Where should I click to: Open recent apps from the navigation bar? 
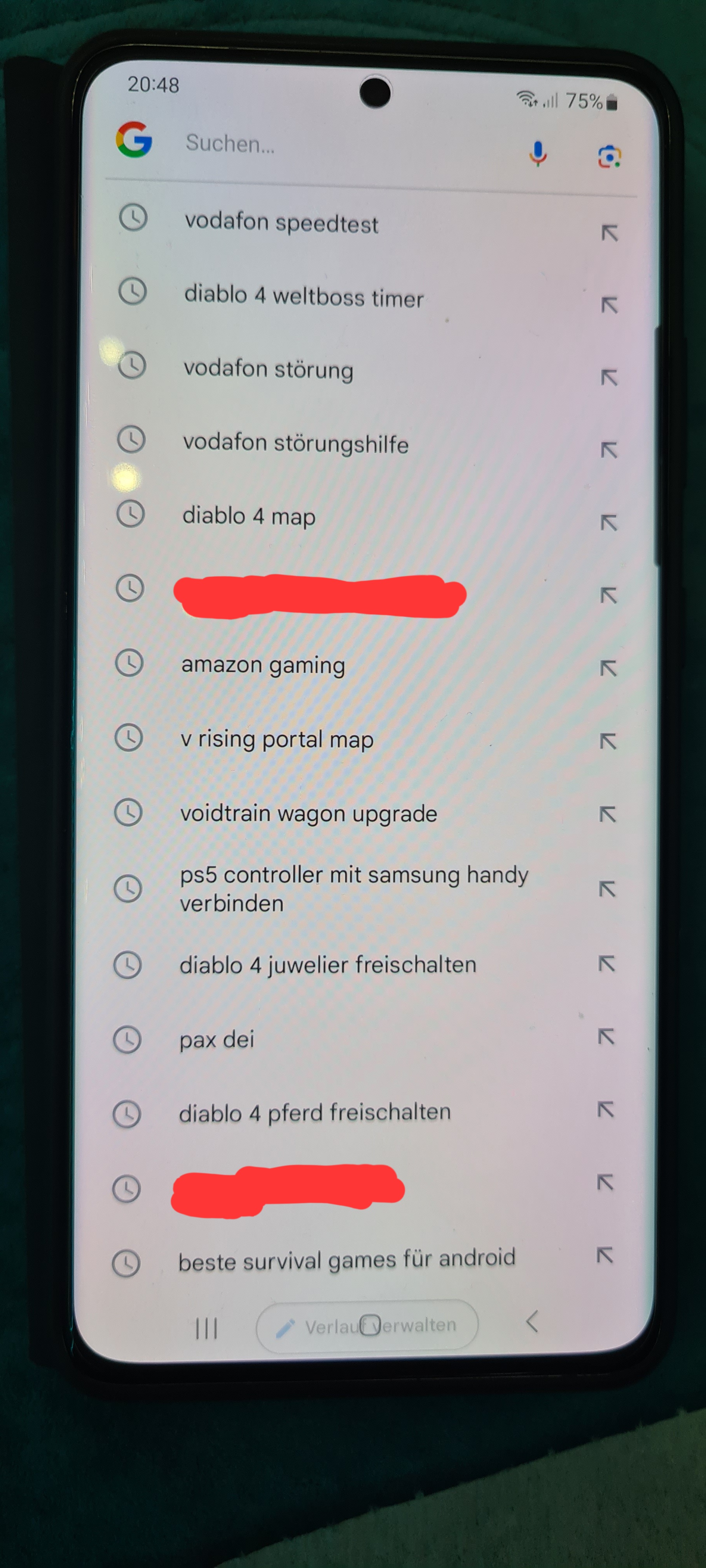pos(206,1328)
